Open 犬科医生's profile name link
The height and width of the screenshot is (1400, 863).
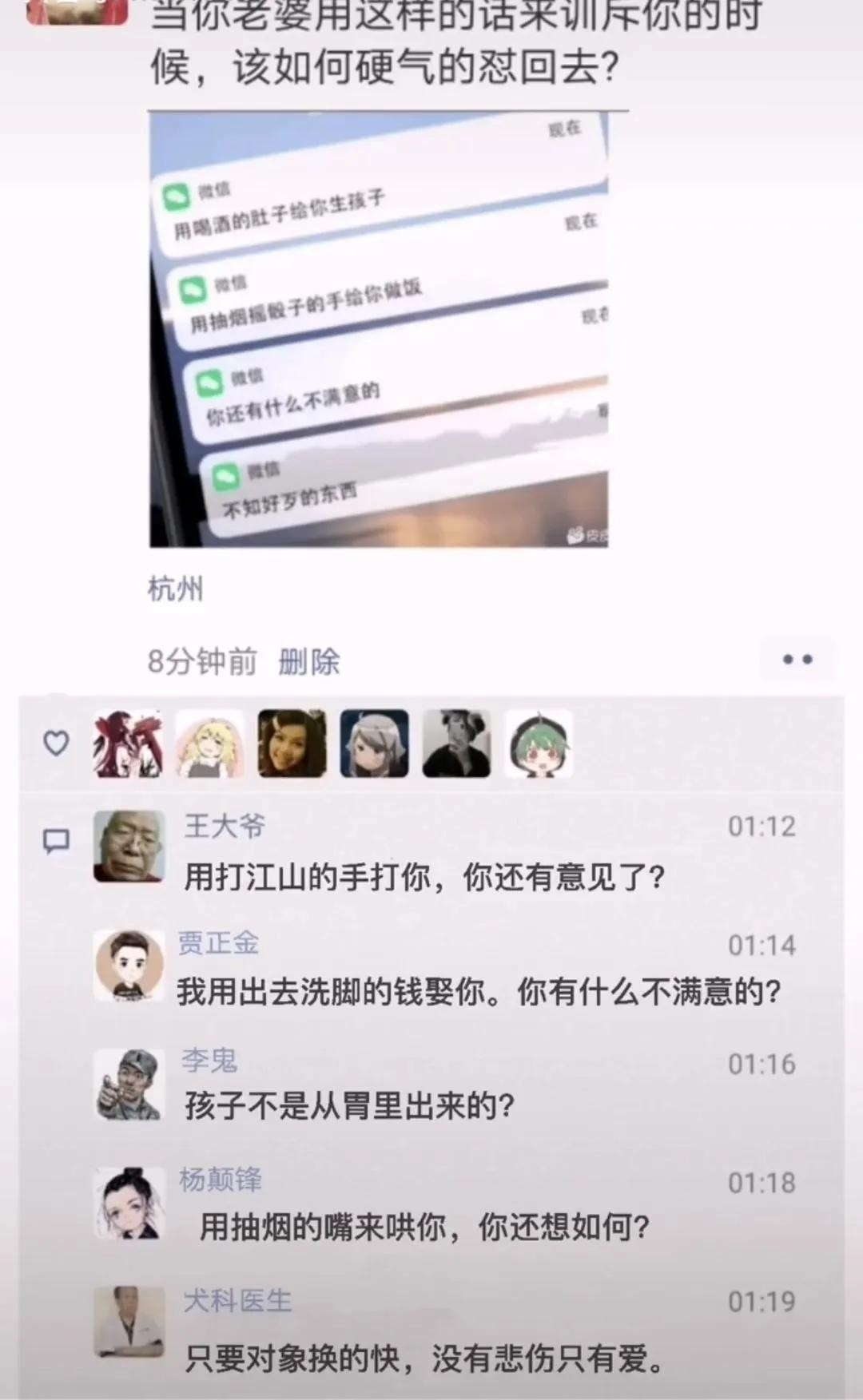click(x=237, y=1300)
